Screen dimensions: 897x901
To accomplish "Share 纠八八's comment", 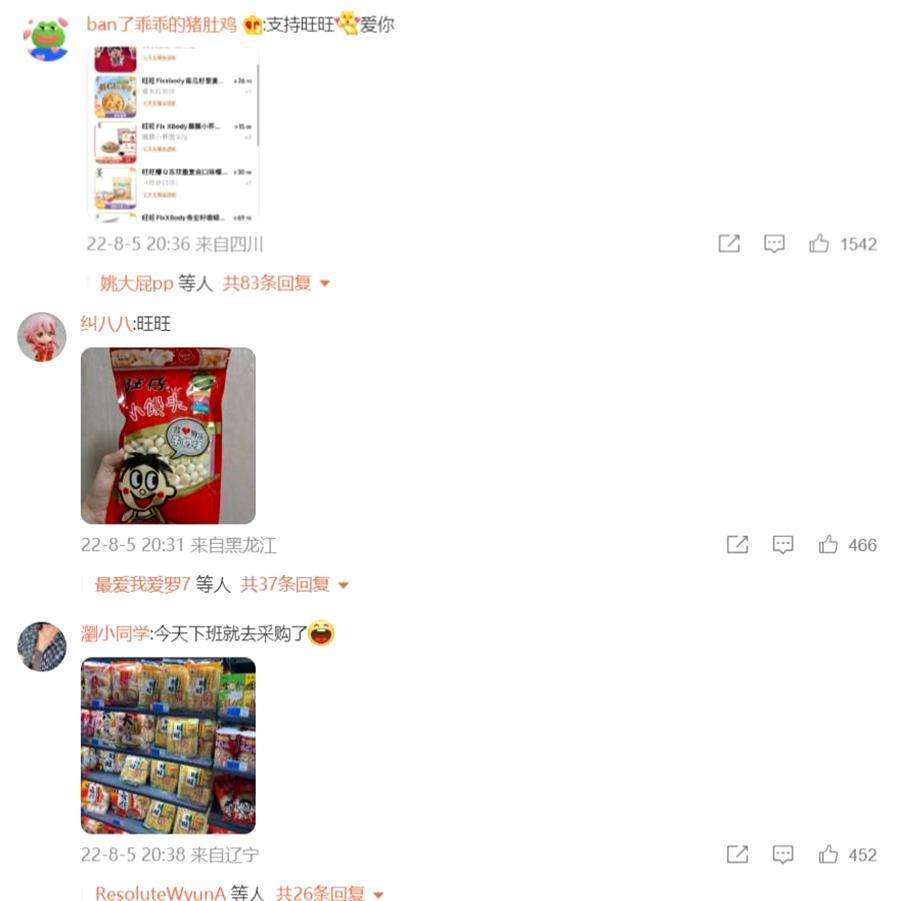I will click(x=737, y=544).
